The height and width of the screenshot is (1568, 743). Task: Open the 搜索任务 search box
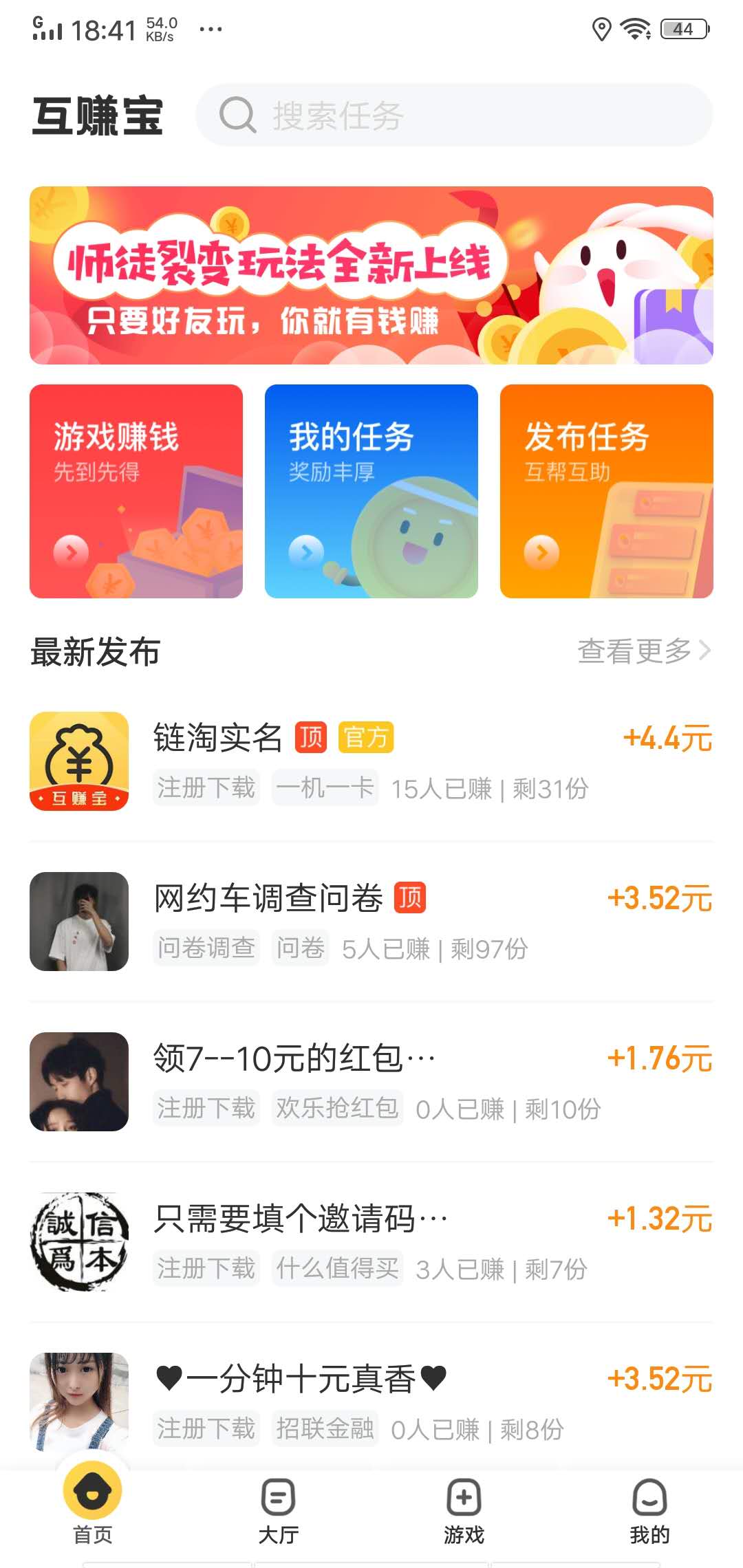(454, 115)
